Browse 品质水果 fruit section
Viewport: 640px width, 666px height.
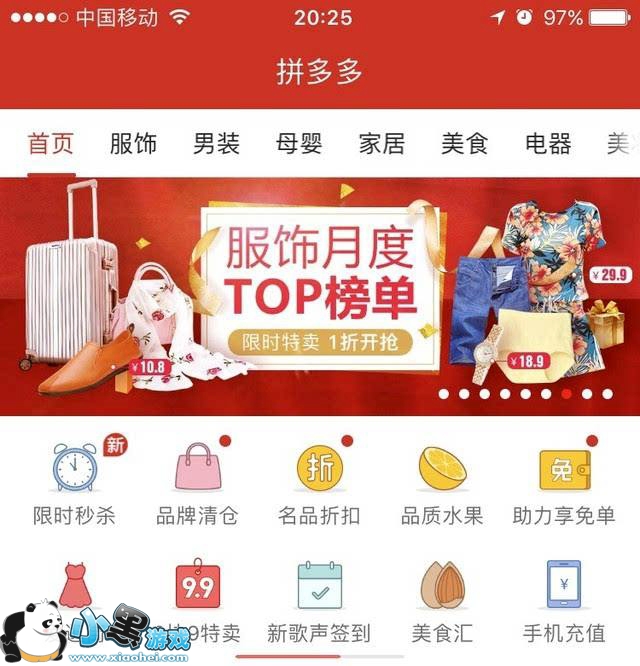point(442,482)
